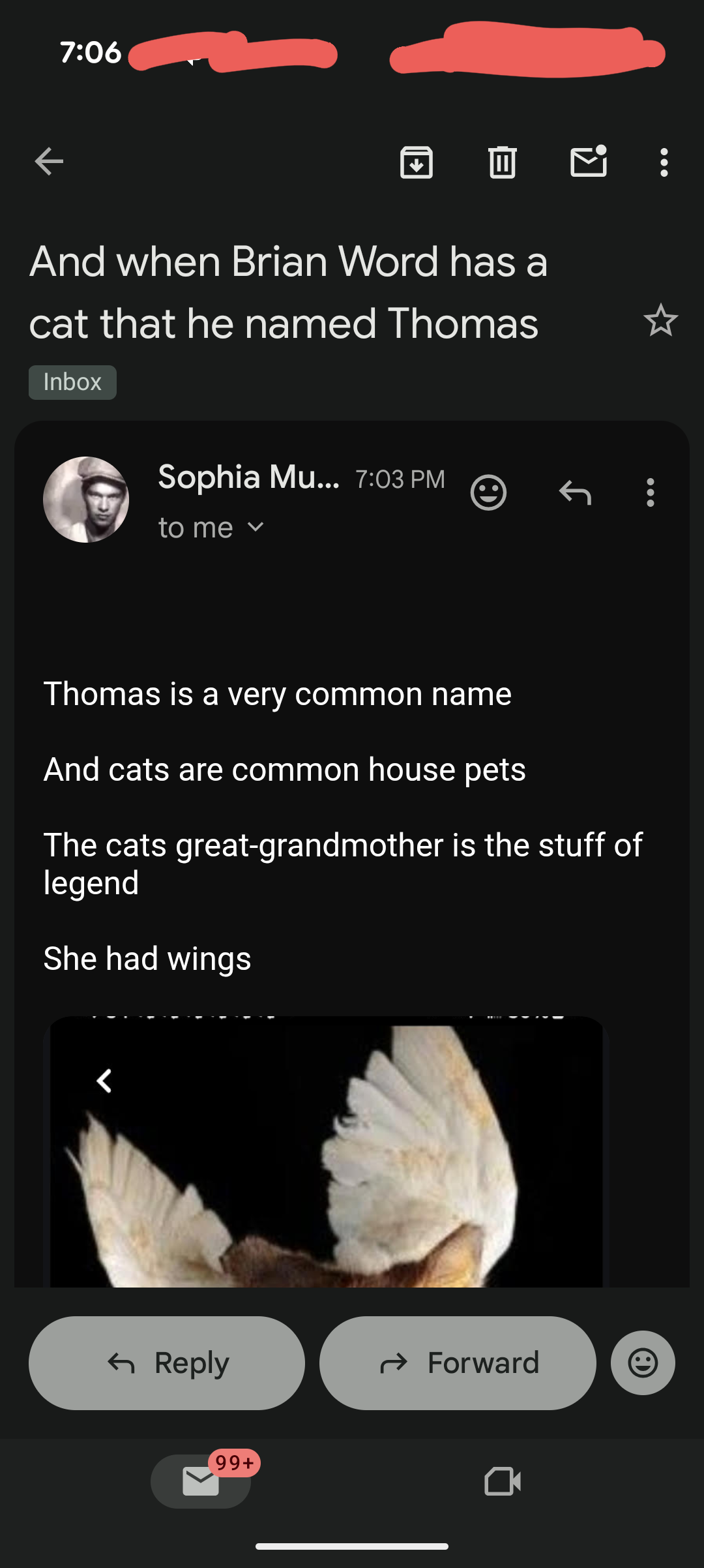
Task: Switch to the Meet video tab
Action: tap(503, 1481)
